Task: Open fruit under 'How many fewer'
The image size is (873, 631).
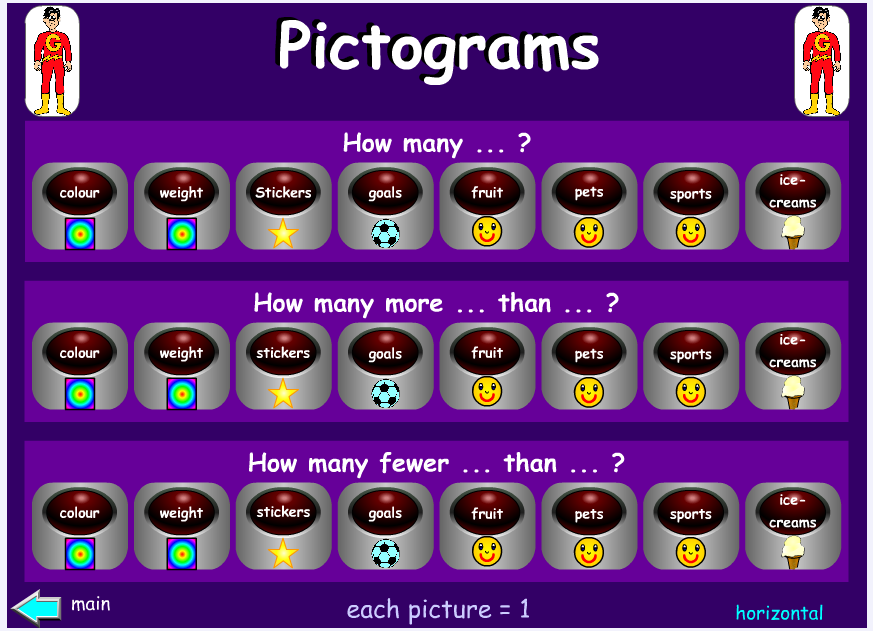Action: pos(488,513)
